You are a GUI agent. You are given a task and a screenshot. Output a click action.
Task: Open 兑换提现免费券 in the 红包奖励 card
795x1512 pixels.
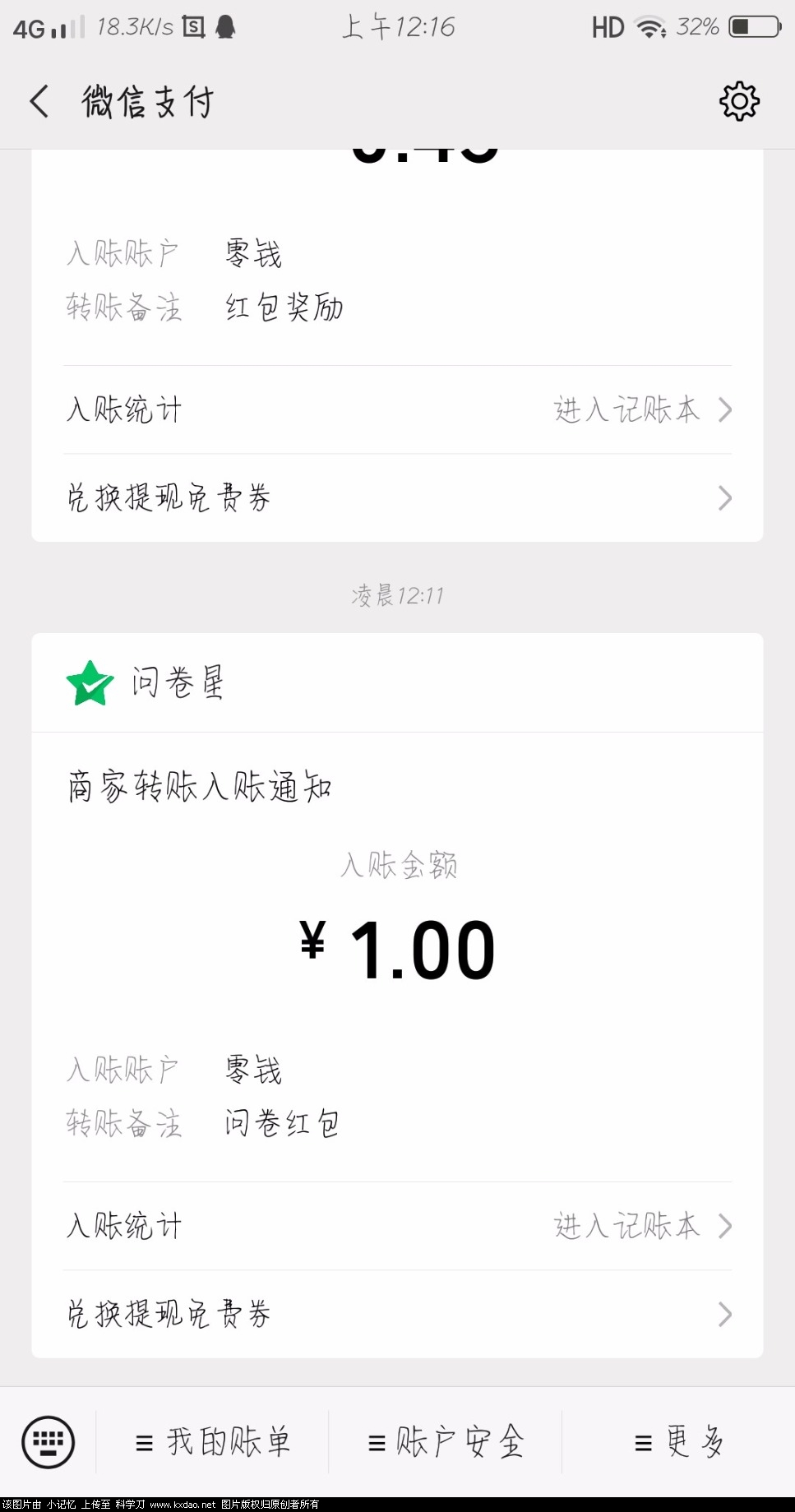click(397, 498)
